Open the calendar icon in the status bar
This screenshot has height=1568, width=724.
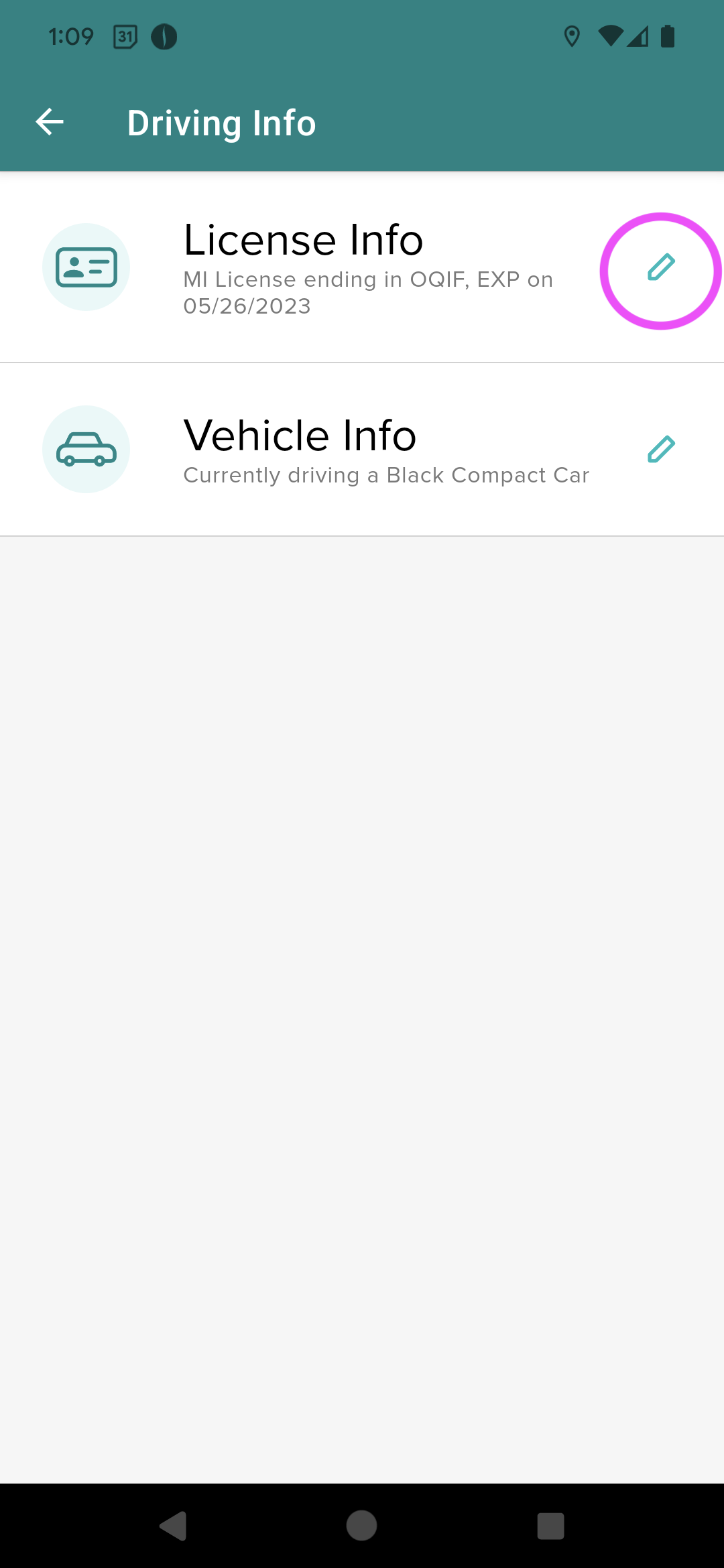[125, 37]
